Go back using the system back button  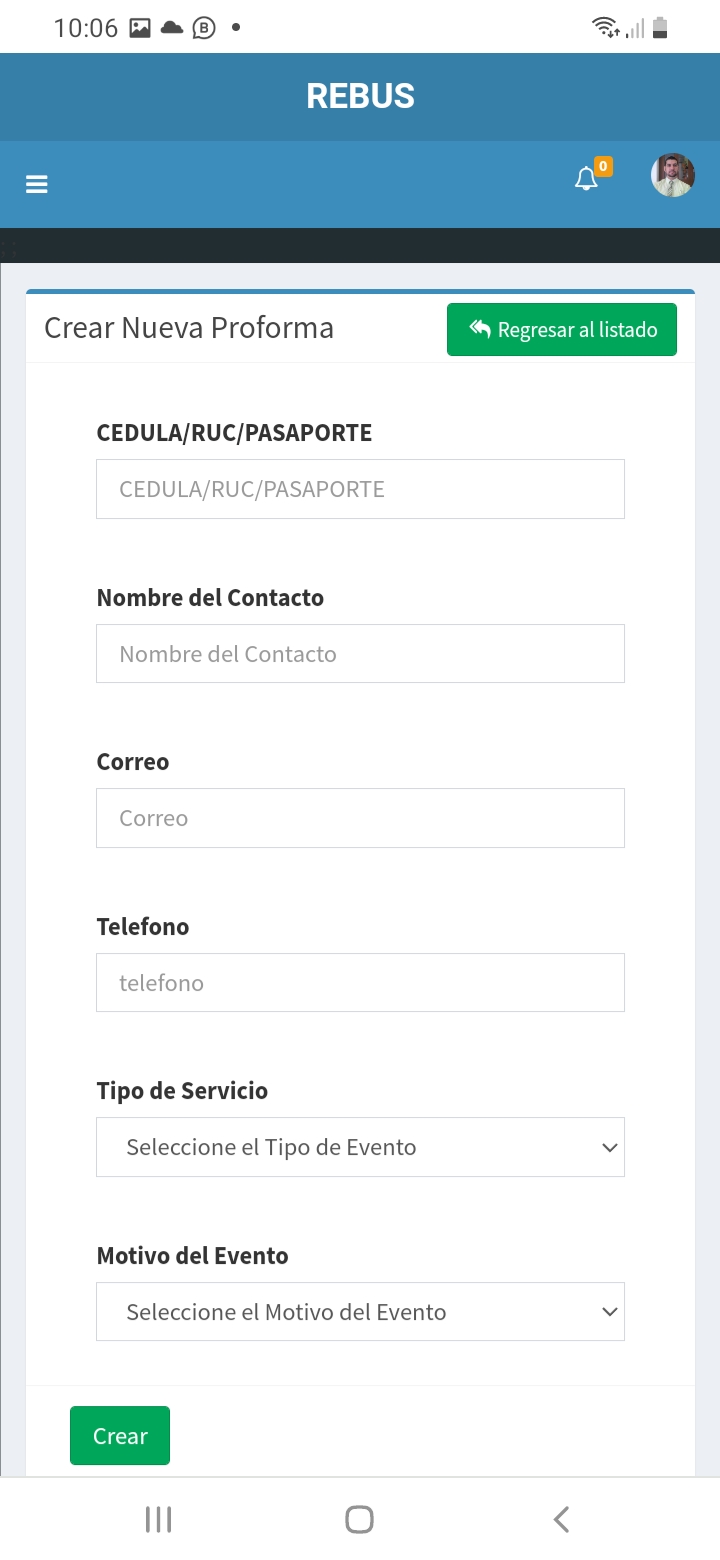pyautogui.click(x=561, y=1520)
